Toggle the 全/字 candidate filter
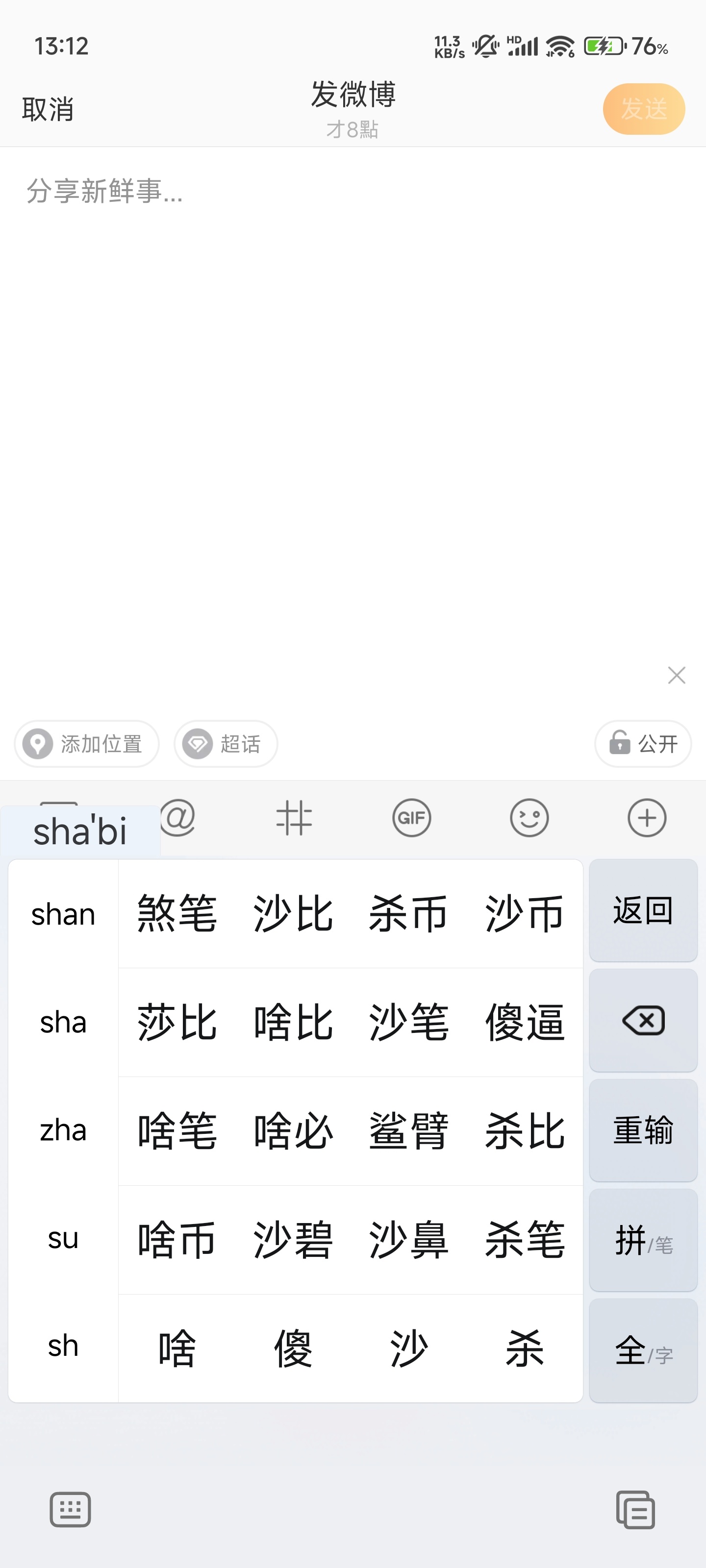The height and width of the screenshot is (1568, 706). coord(643,1350)
